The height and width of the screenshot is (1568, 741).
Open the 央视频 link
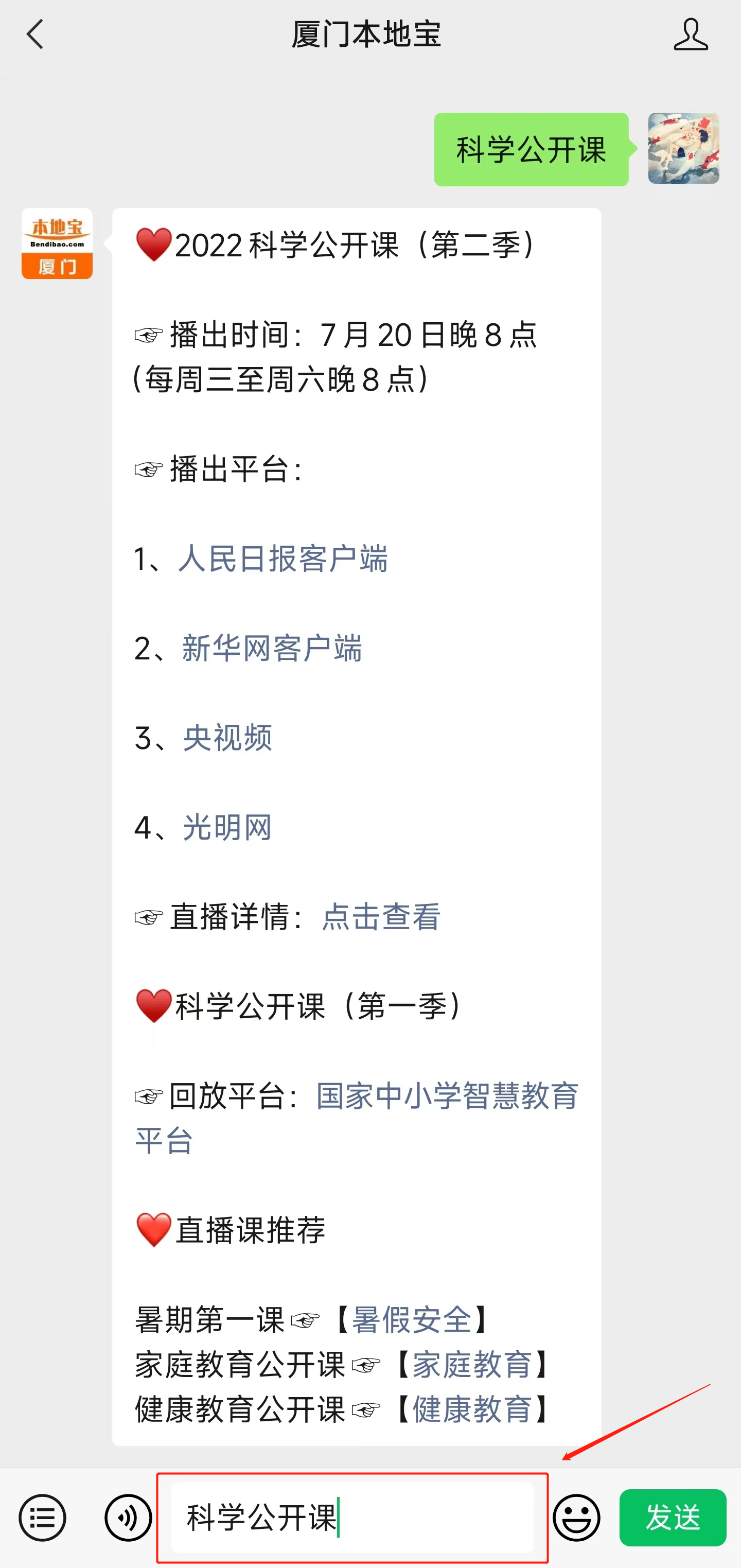227,738
